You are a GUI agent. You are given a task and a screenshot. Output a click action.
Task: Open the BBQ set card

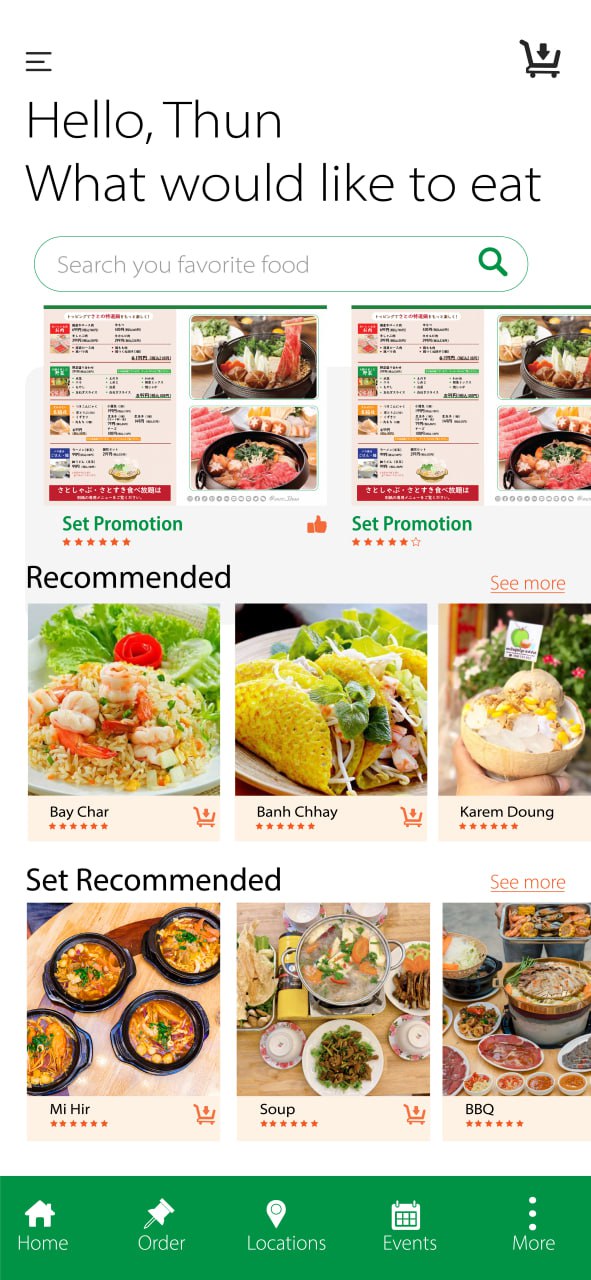coord(517,1021)
